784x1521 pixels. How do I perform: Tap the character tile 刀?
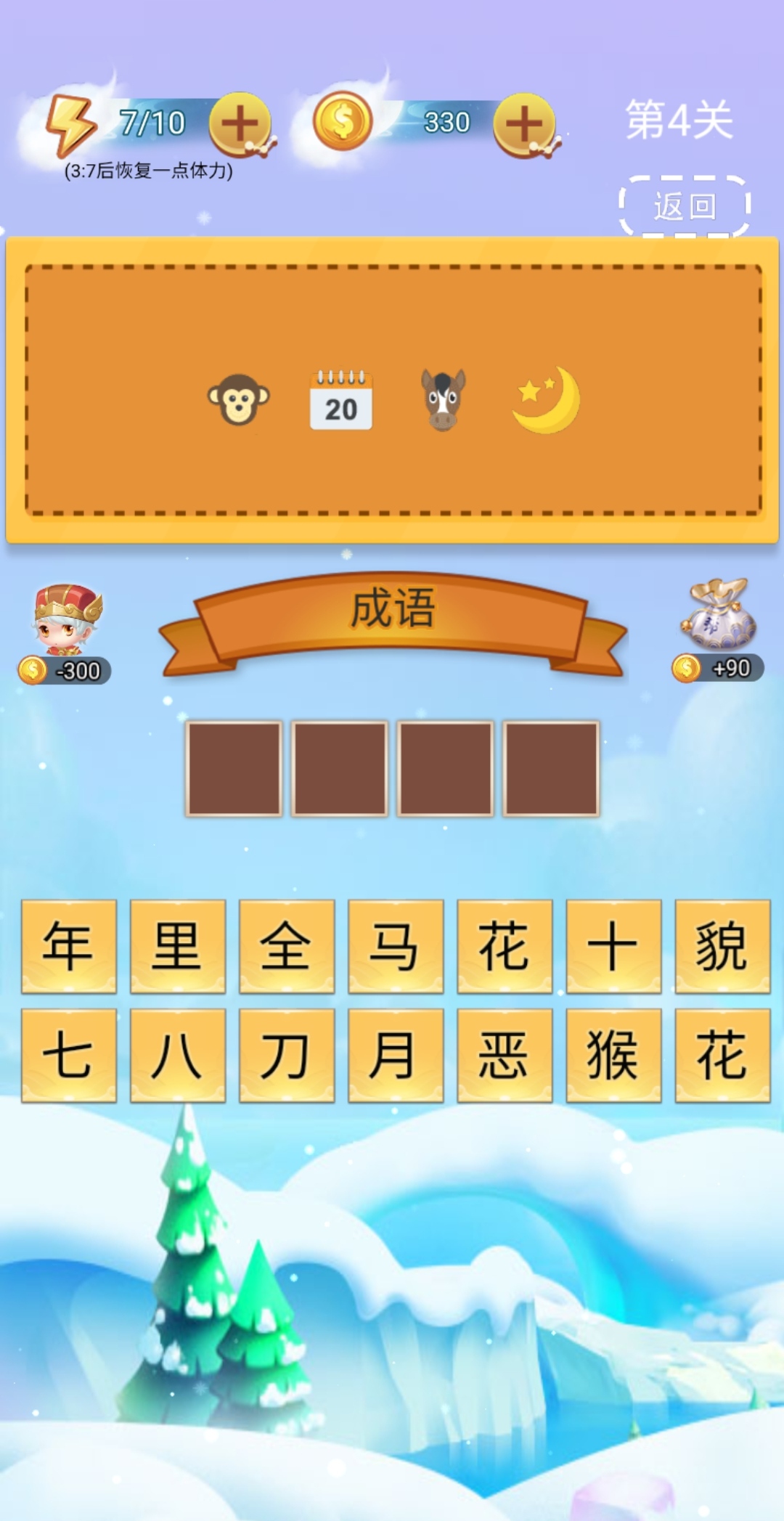click(287, 1055)
